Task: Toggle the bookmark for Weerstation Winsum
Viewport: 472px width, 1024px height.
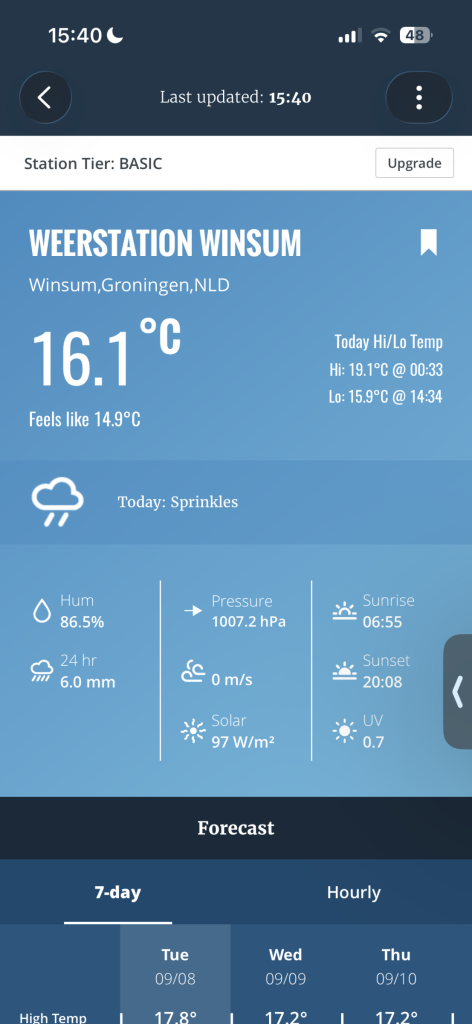Action: click(x=428, y=242)
